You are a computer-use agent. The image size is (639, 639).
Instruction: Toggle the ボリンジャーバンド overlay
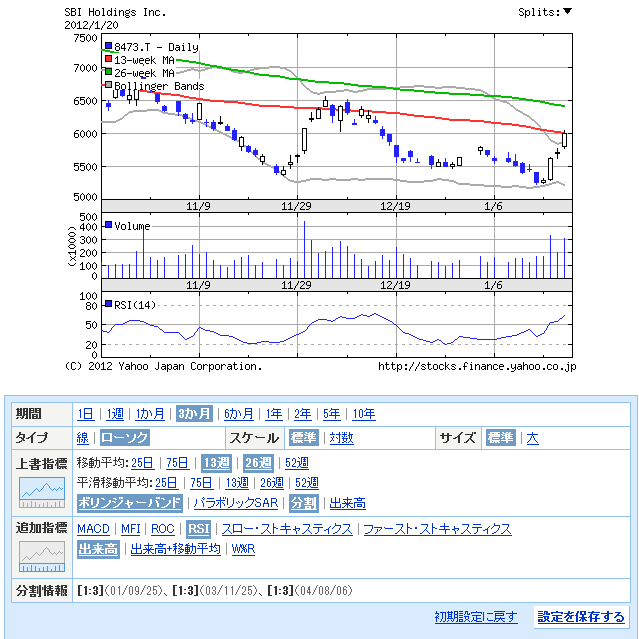tap(130, 502)
